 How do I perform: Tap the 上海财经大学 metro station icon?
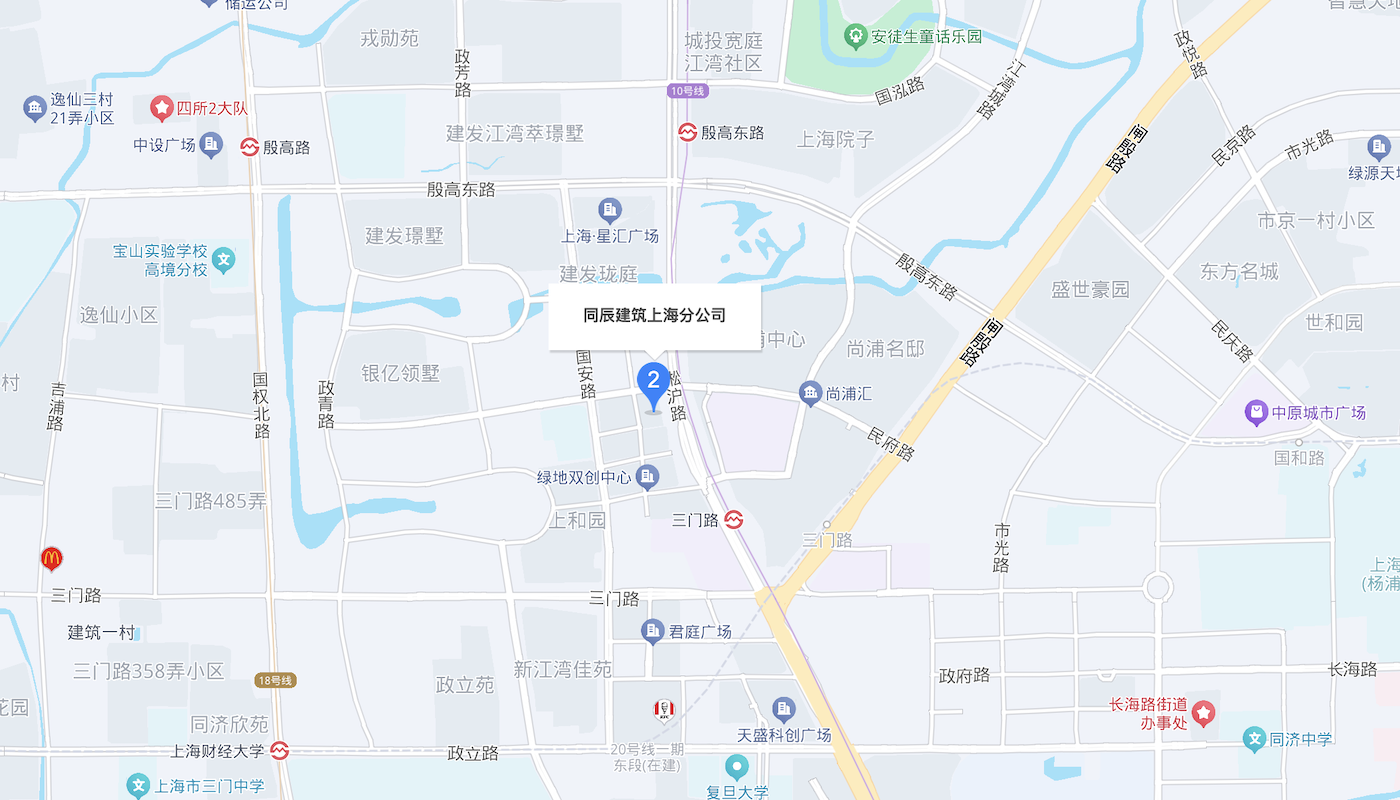coord(280,750)
